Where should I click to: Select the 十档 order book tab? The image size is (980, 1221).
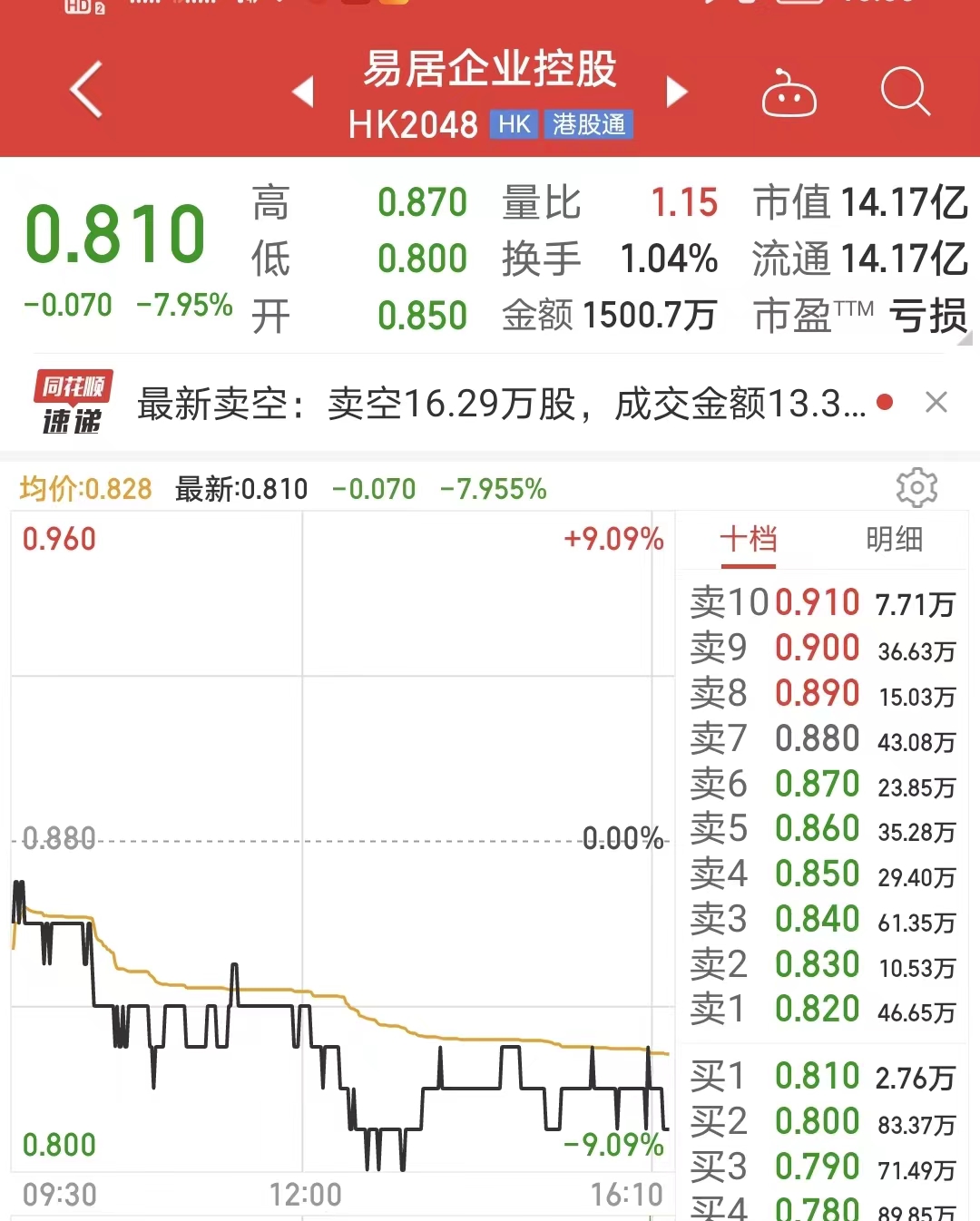[749, 540]
